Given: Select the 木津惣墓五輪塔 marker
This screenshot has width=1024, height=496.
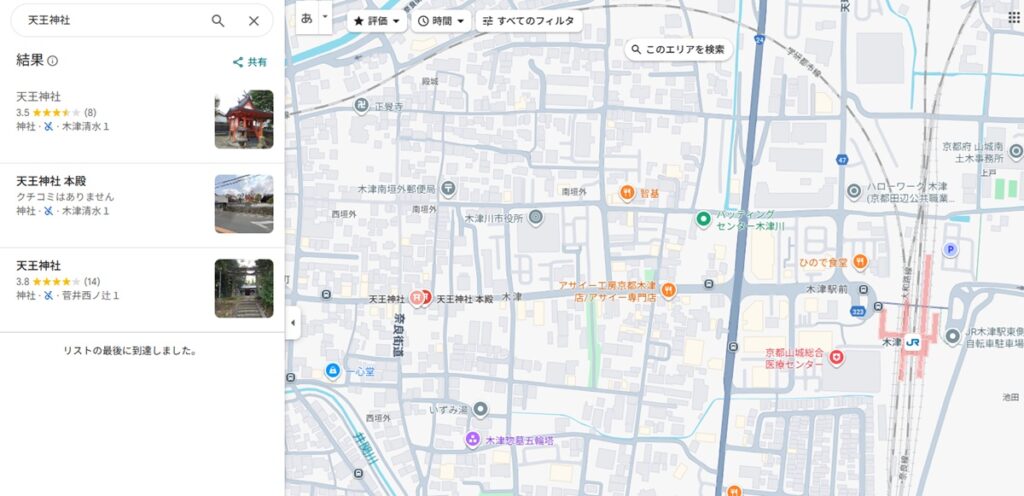Looking at the screenshot, I should (472, 440).
